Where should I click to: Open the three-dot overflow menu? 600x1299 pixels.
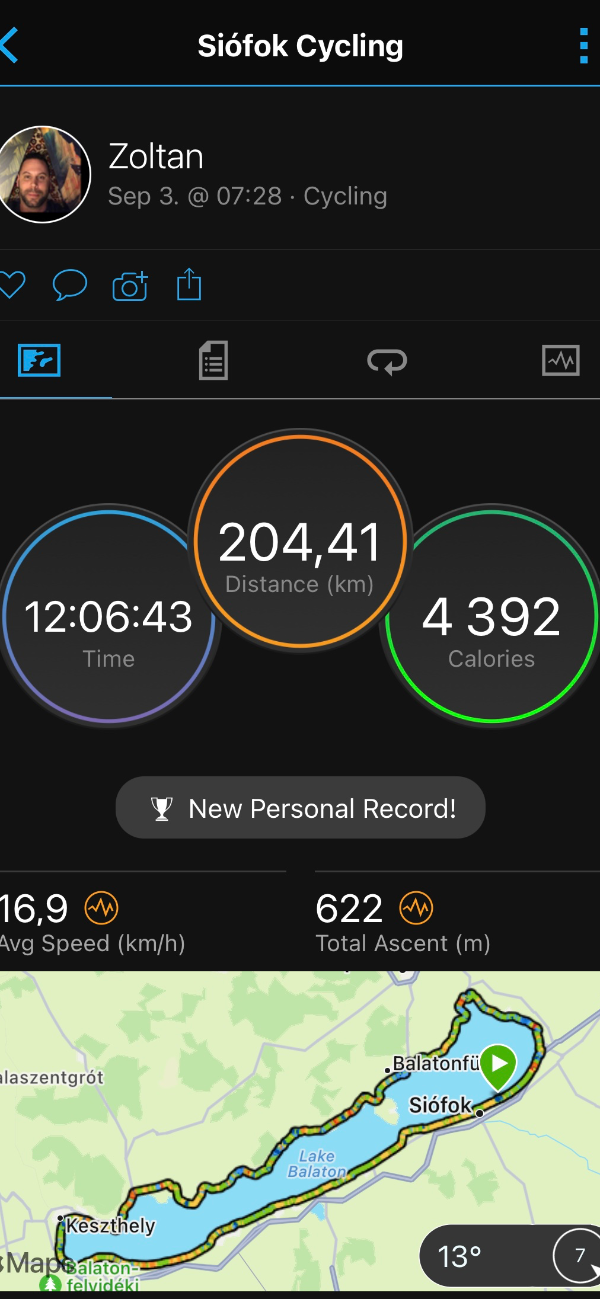(583, 46)
